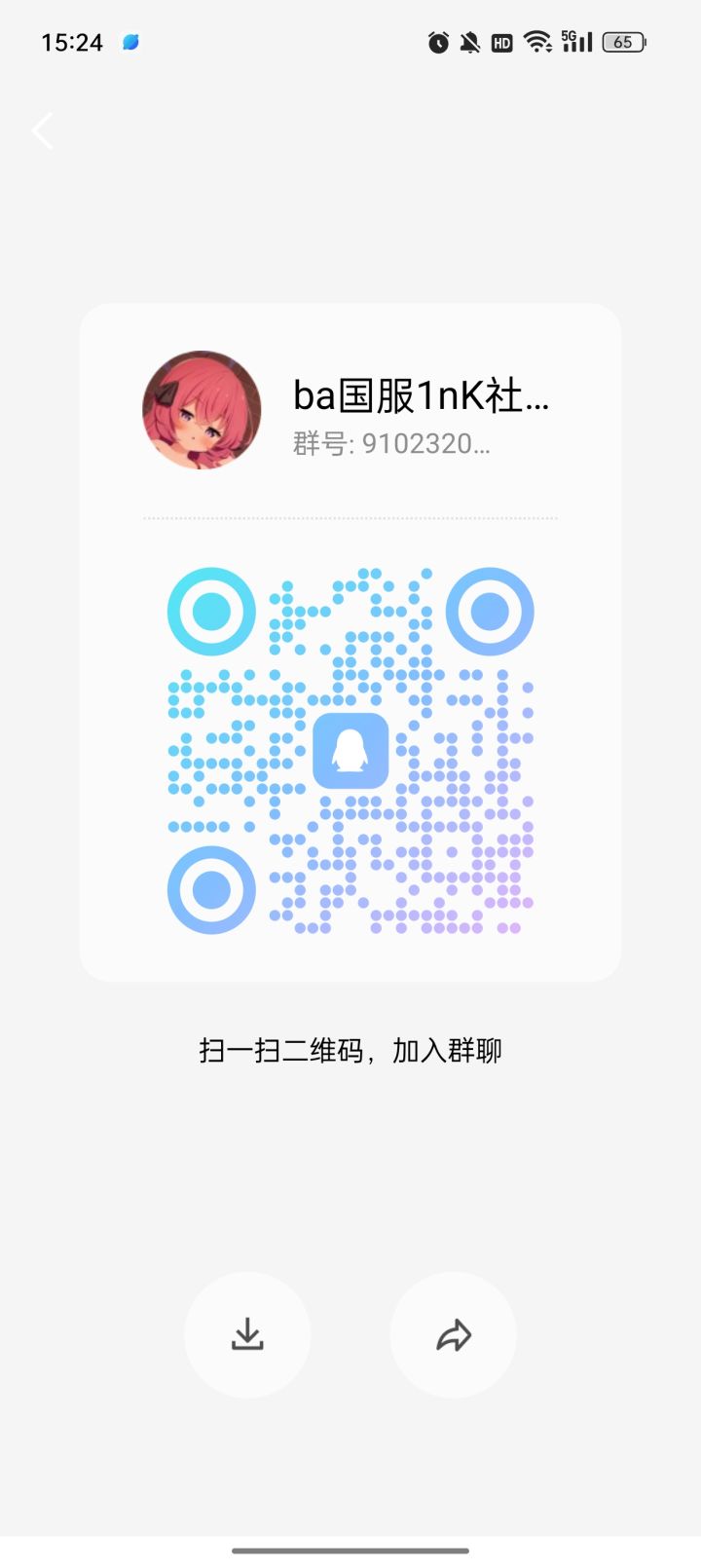This screenshot has height=1568, width=701.
Task: Tap the bottom gesture navigation bar
Action: (x=350, y=1549)
